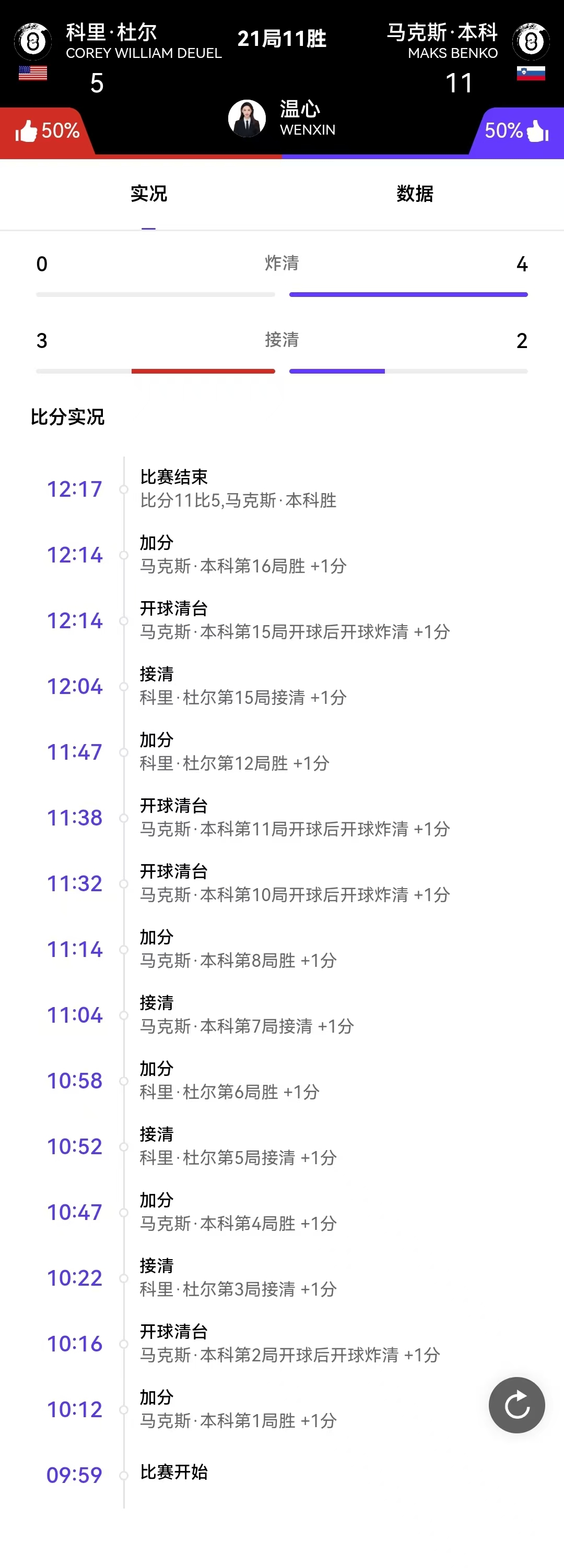Select the 实况 tab
This screenshot has height=1568, width=564.
coord(149,194)
